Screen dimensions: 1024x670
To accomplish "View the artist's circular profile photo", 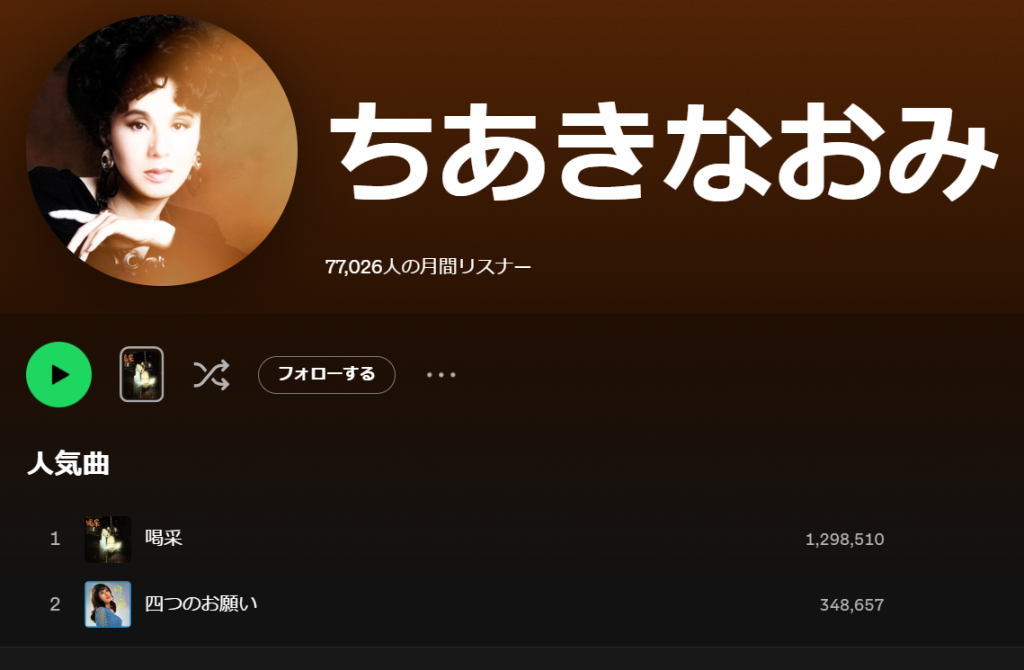I will [x=162, y=150].
